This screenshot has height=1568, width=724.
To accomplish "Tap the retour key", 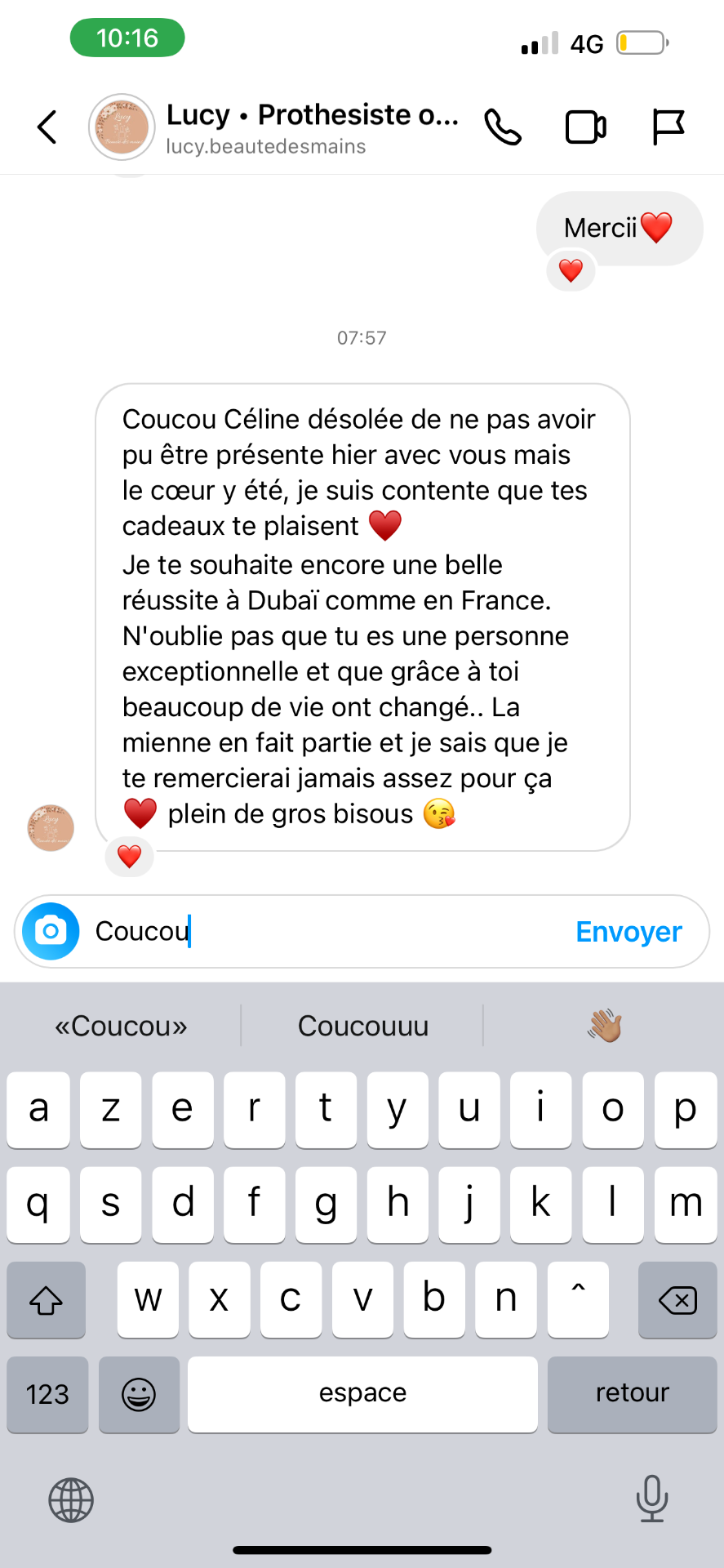I will tap(632, 1394).
